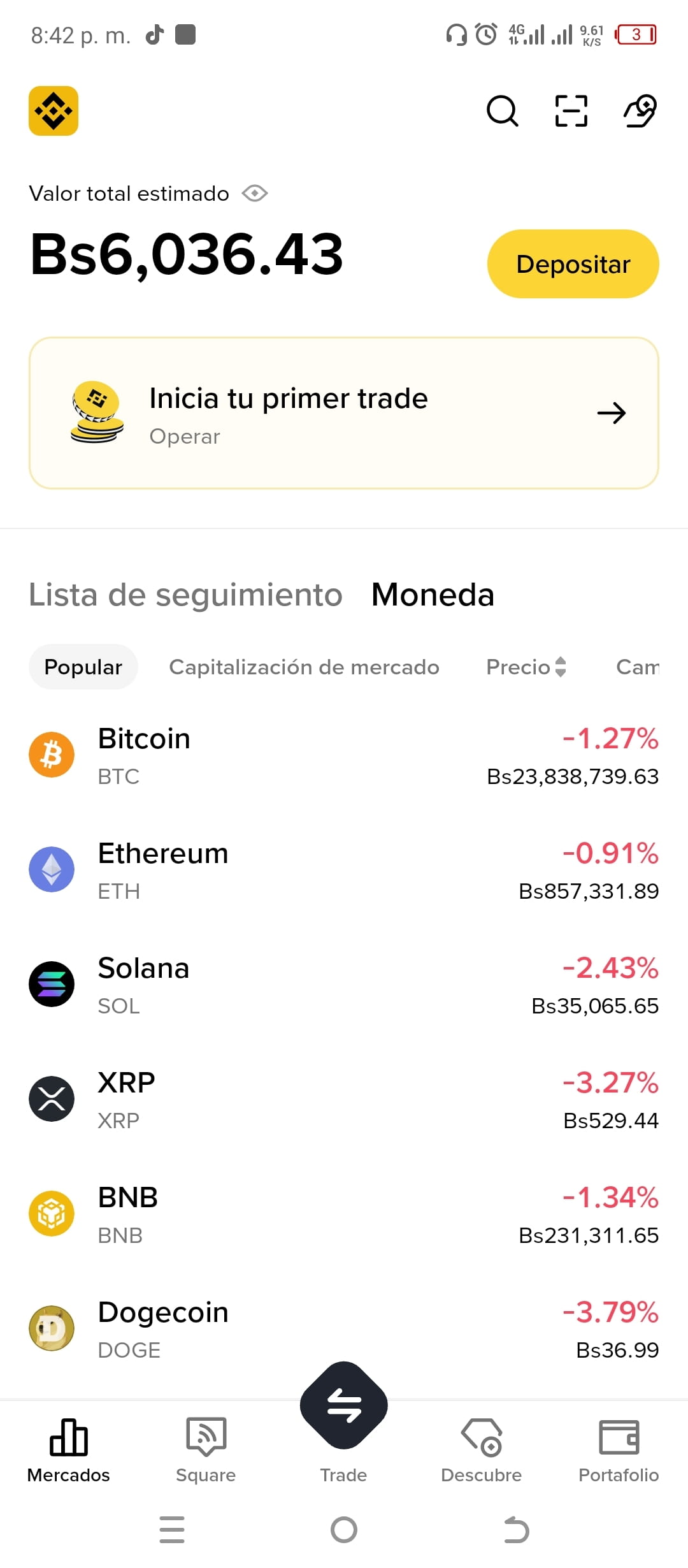Viewport: 688px width, 1568px height.
Task: Hide the estimated total value
Action: 255,193
